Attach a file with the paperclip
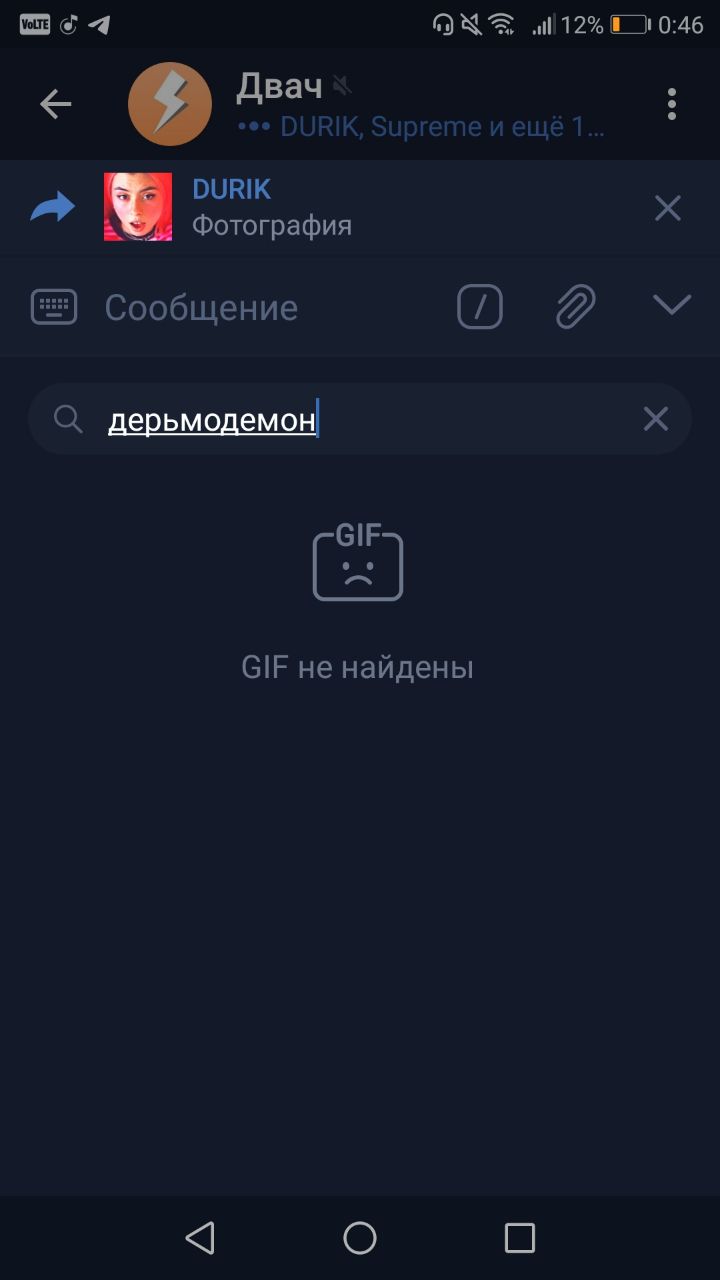 tap(575, 307)
